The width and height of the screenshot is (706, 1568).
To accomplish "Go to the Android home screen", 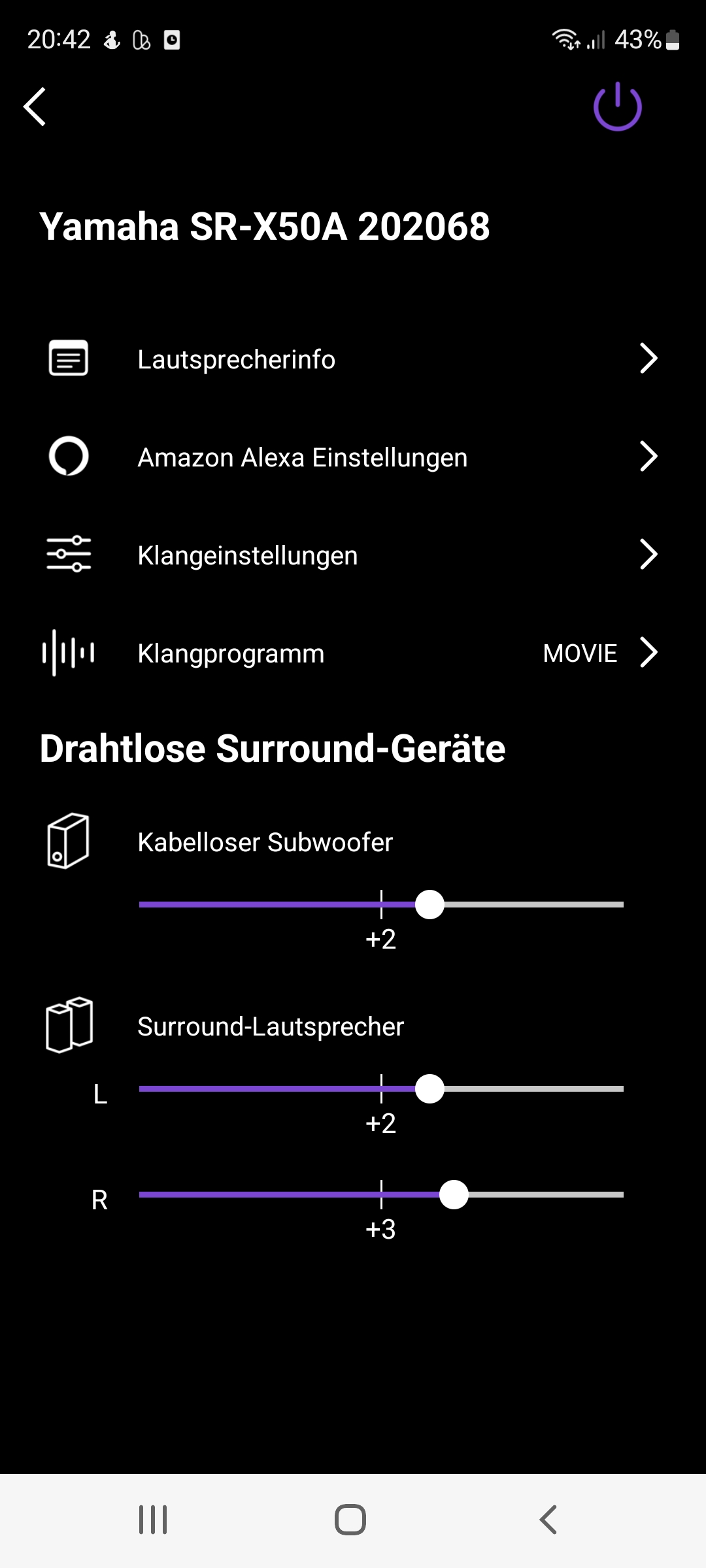I will tap(350, 1520).
